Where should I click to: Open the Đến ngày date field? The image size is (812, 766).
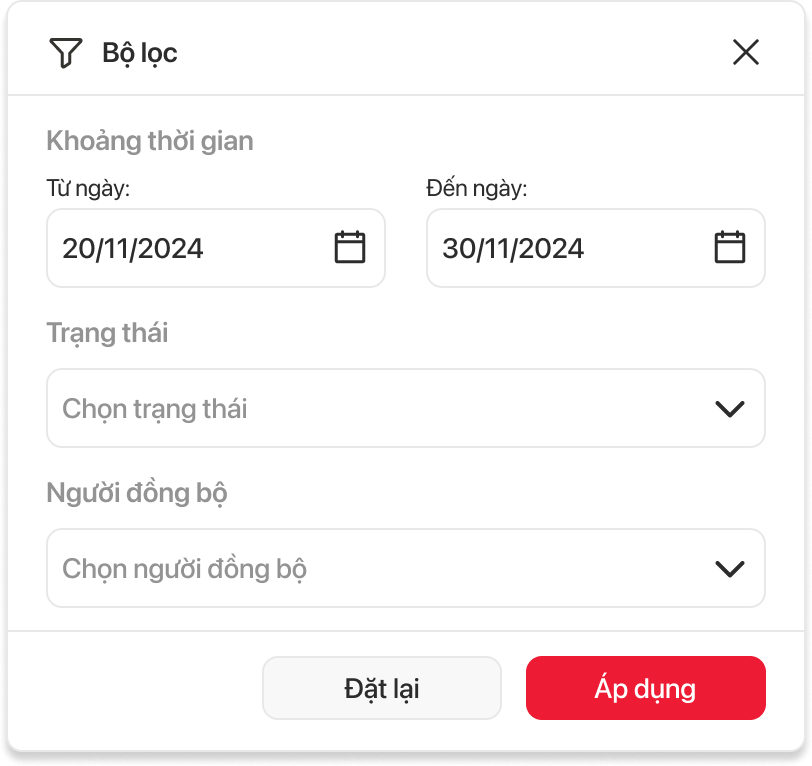595,248
